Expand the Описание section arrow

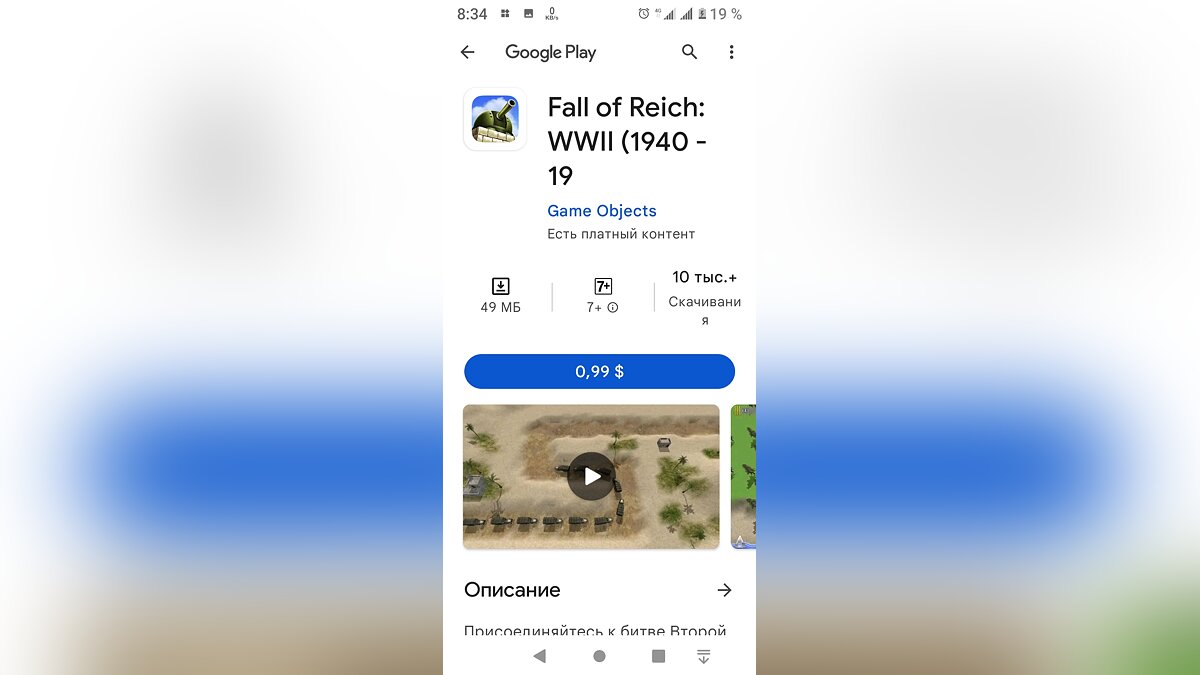(x=724, y=590)
